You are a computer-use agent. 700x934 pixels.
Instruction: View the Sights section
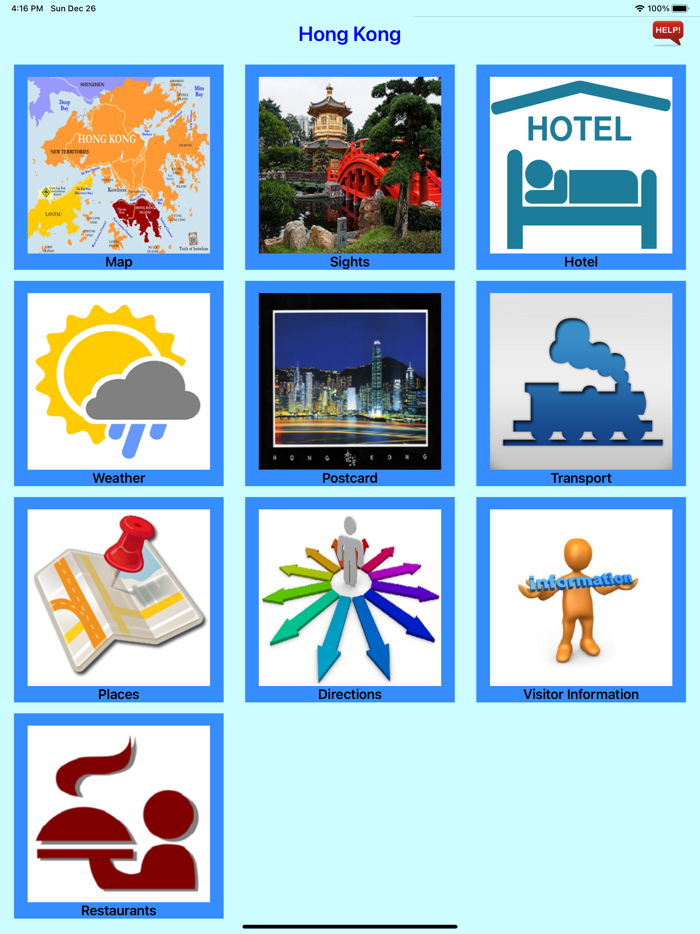coord(350,166)
